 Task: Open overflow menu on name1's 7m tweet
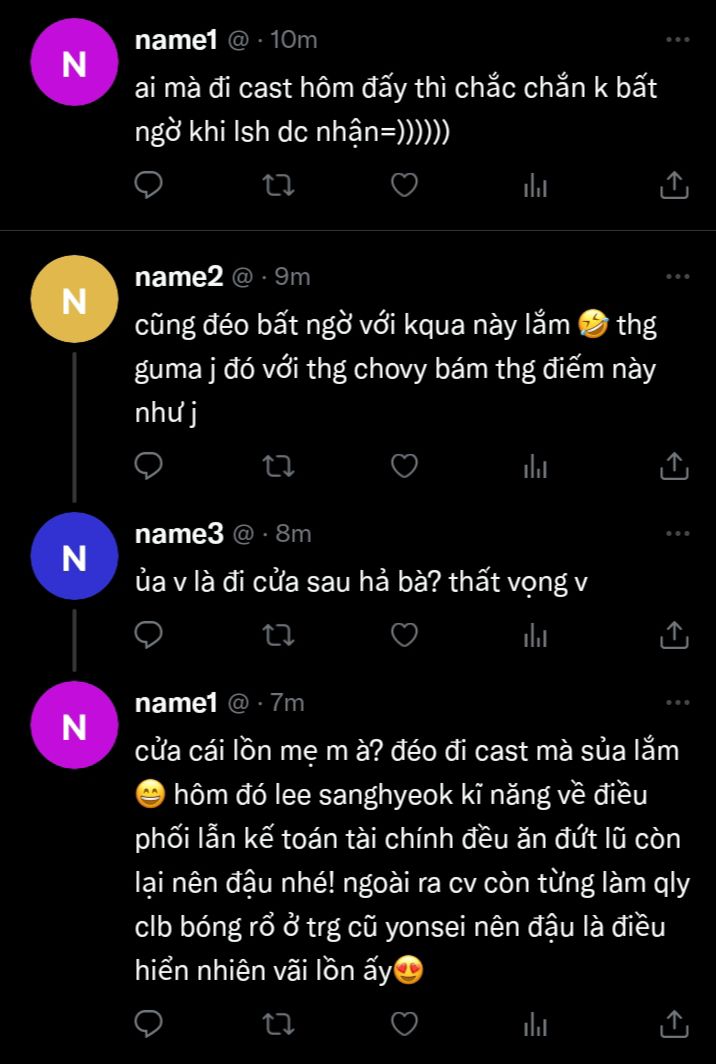coord(677,703)
